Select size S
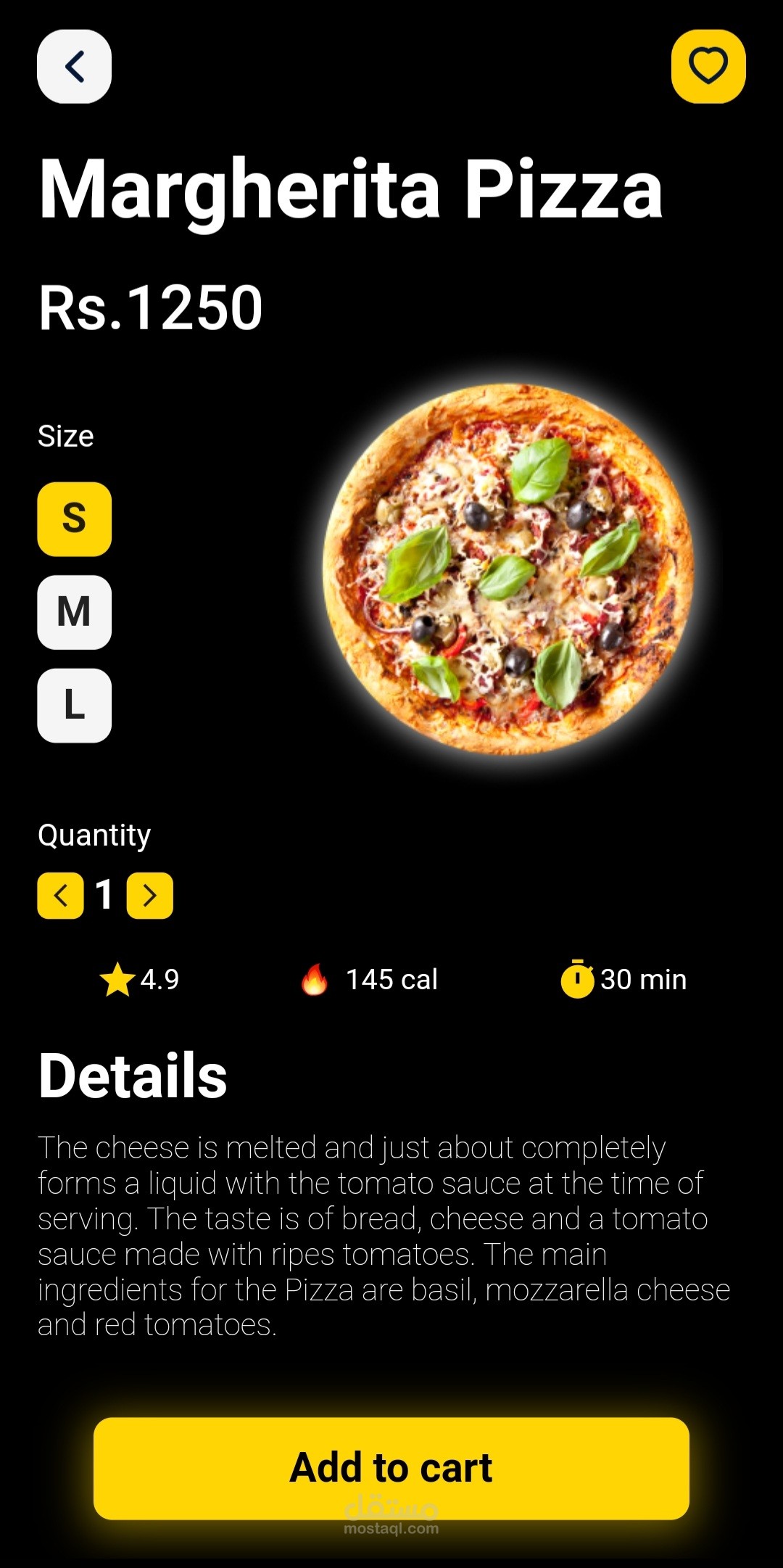 point(74,519)
